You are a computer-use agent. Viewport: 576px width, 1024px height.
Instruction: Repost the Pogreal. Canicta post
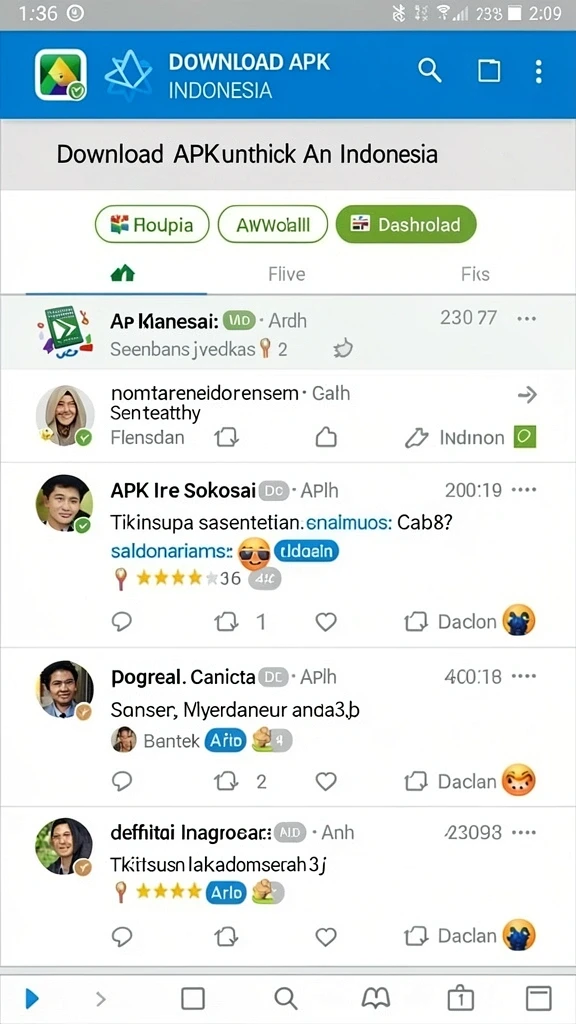point(226,780)
